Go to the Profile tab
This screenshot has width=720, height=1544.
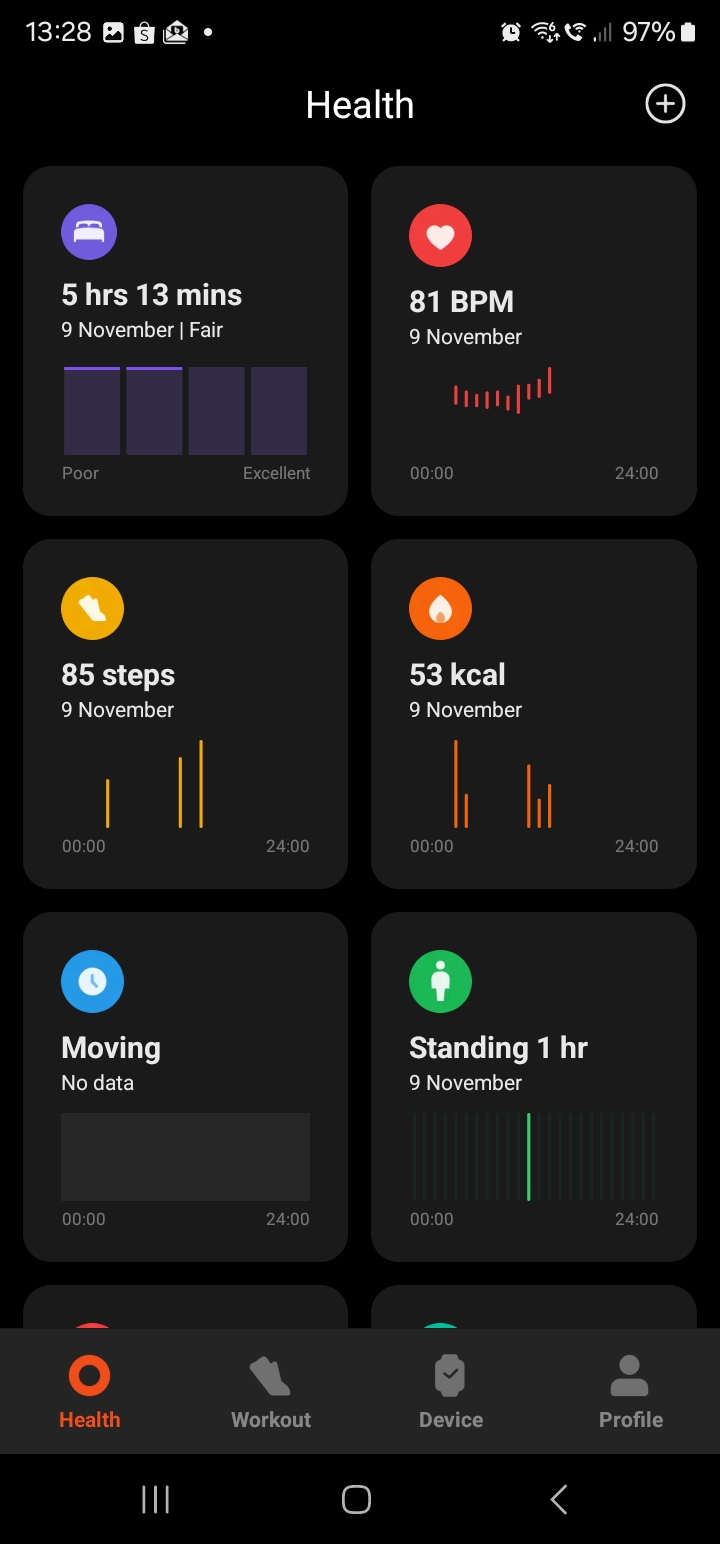[x=630, y=1392]
